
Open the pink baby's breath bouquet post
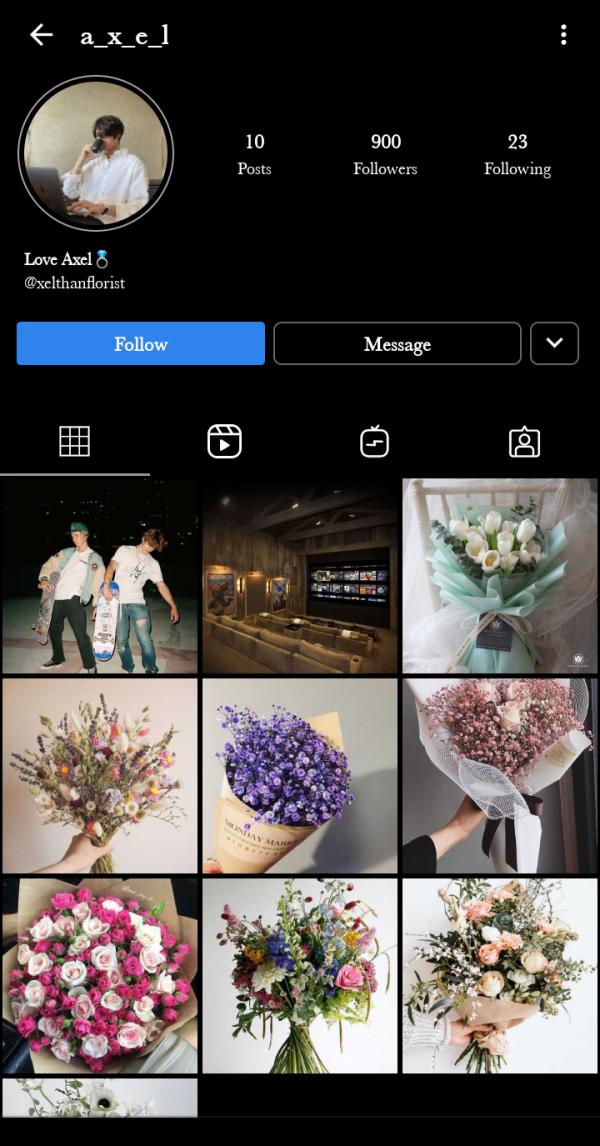click(499, 776)
